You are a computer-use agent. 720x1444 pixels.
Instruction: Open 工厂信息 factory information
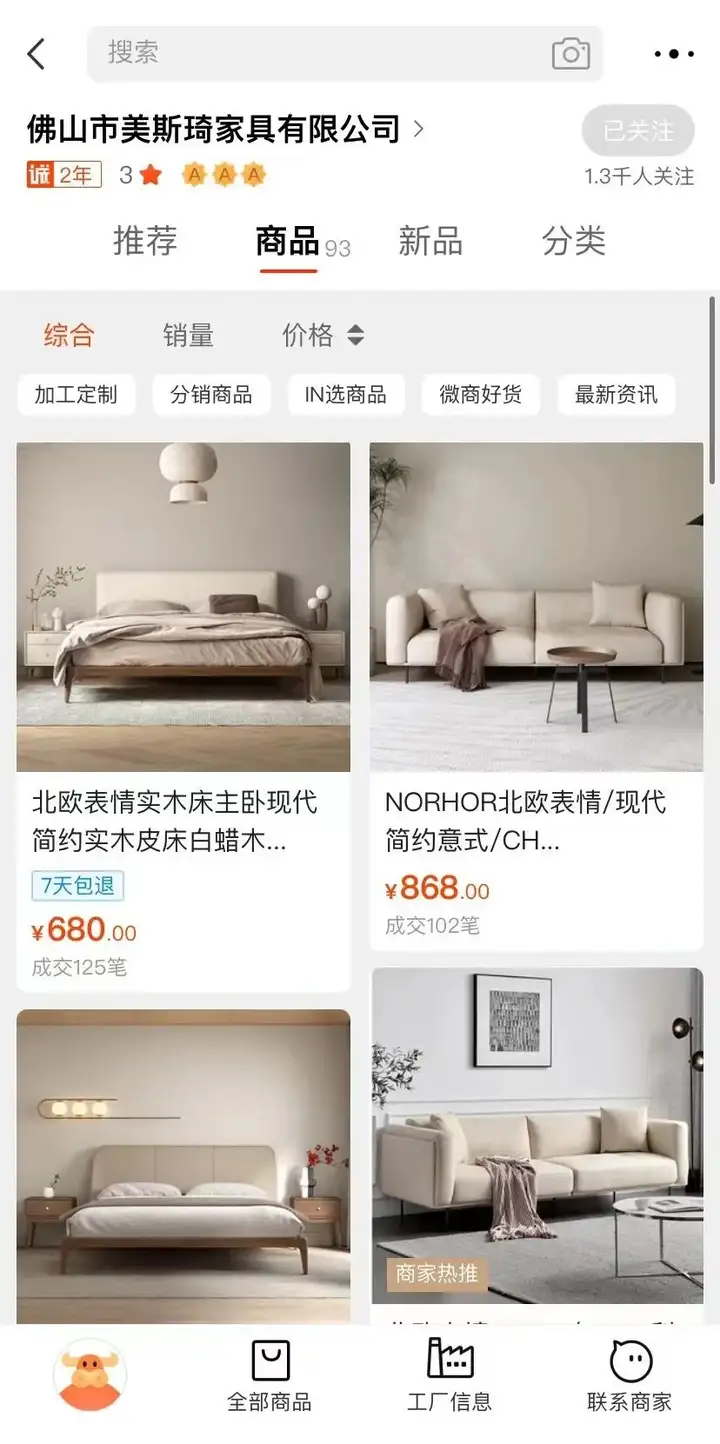pos(449,1376)
